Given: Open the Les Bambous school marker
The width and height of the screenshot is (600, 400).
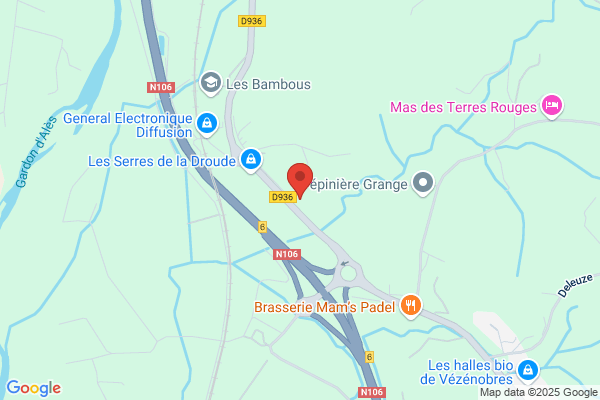Looking at the screenshot, I should click(210, 83).
